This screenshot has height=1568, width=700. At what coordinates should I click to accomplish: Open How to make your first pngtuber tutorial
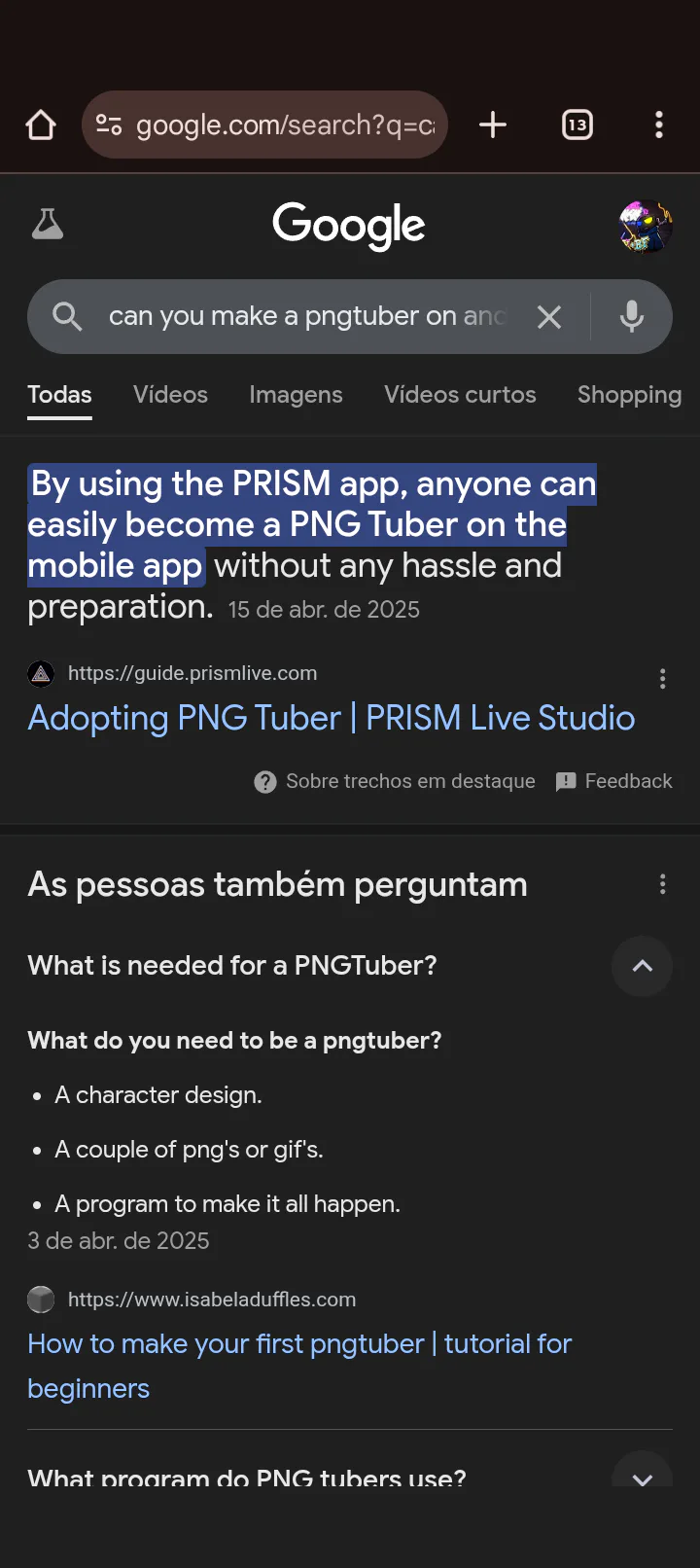tap(299, 1366)
